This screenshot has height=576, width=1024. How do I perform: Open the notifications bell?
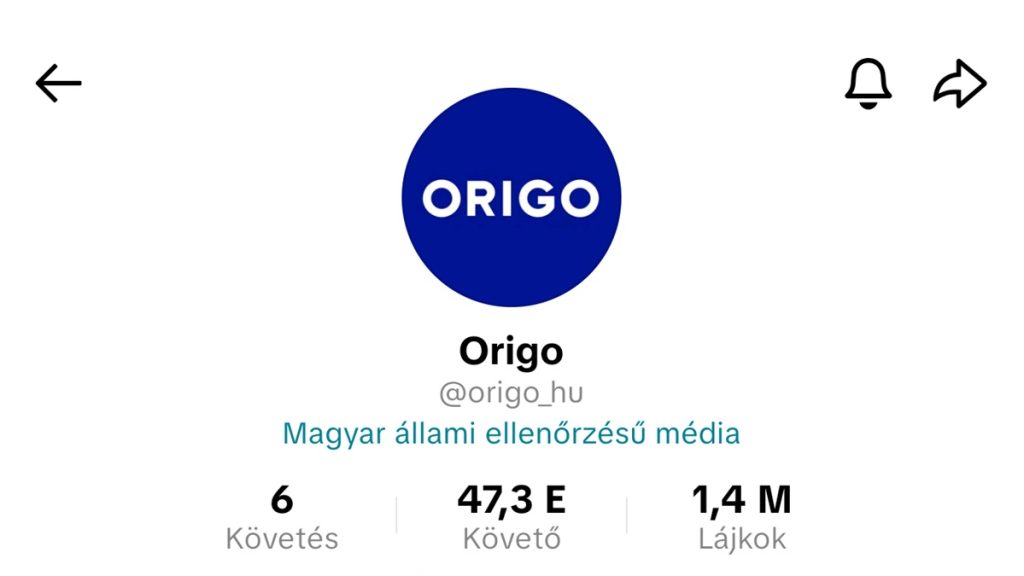(x=867, y=84)
